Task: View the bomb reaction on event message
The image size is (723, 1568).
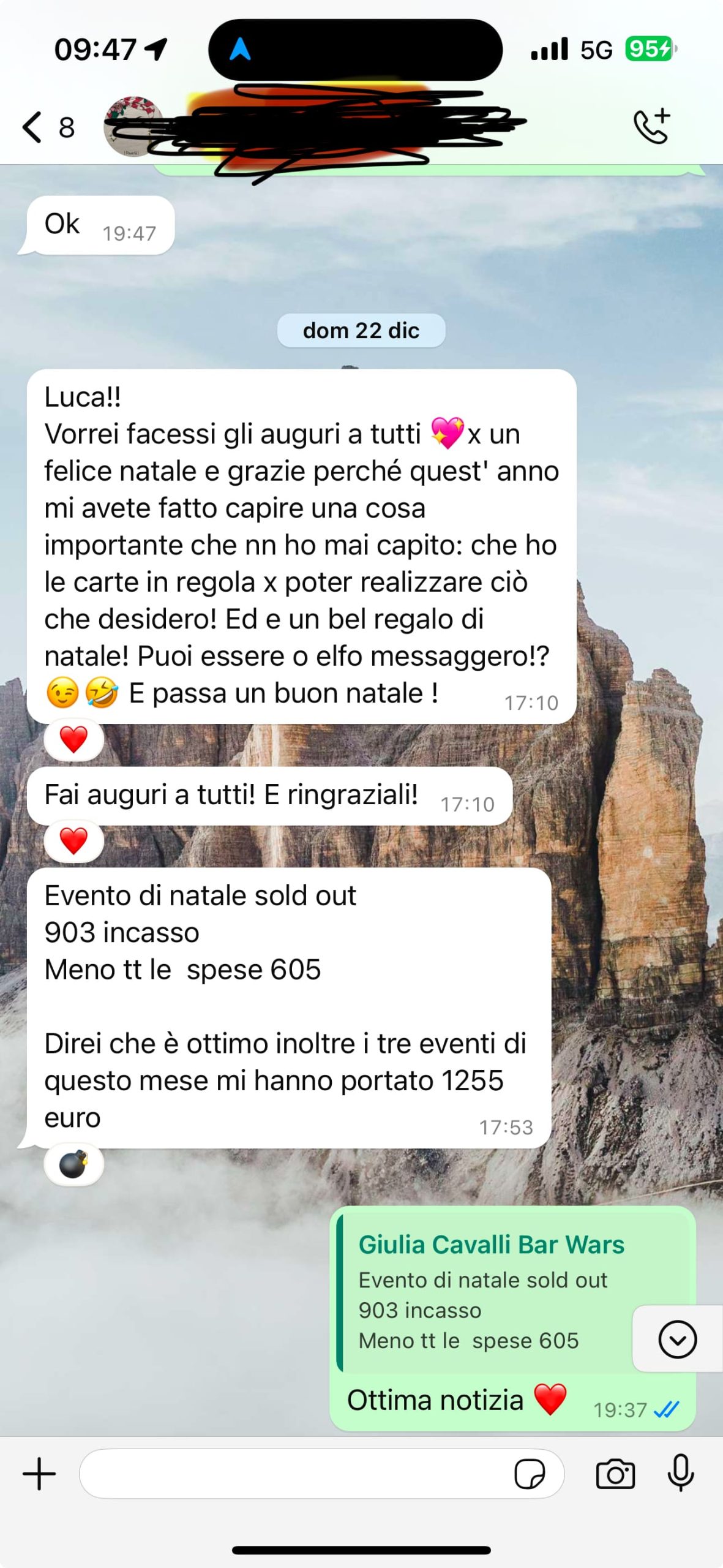Action: (x=74, y=1164)
